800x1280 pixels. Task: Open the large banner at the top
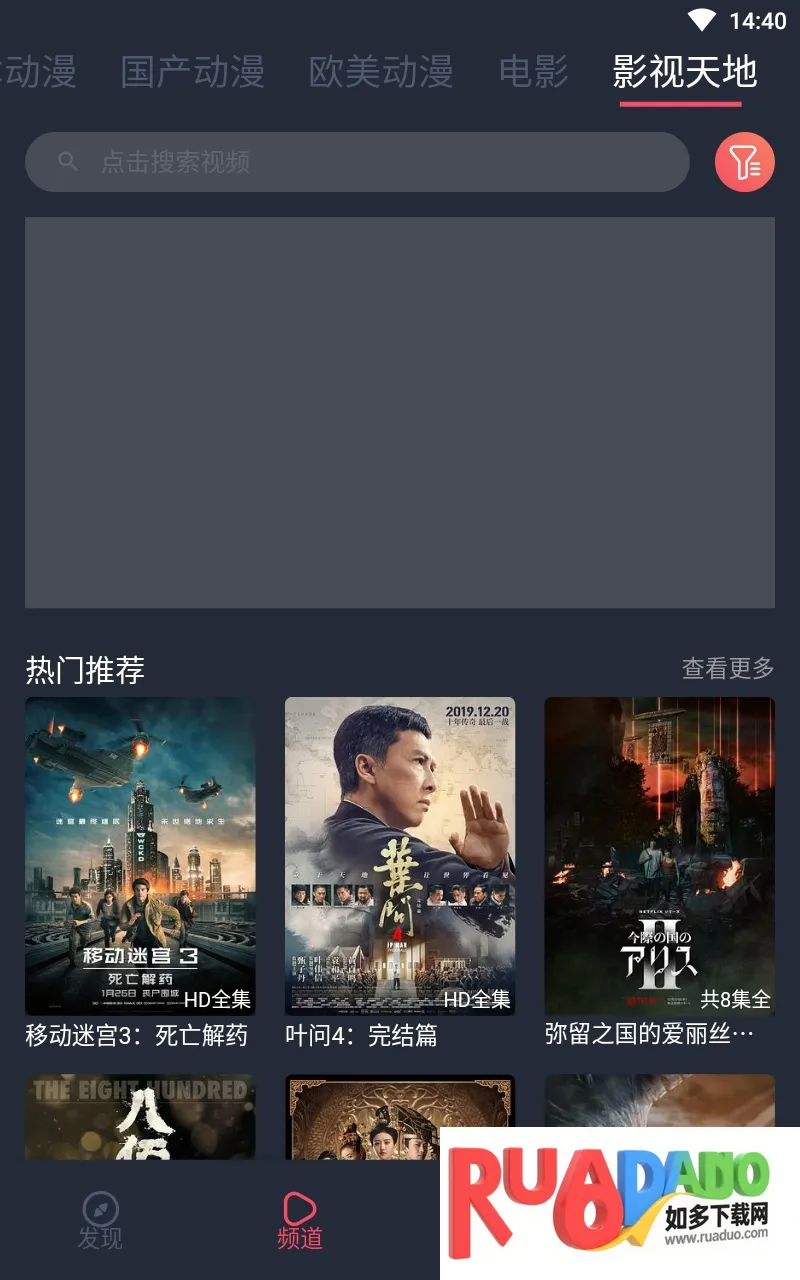(x=400, y=412)
